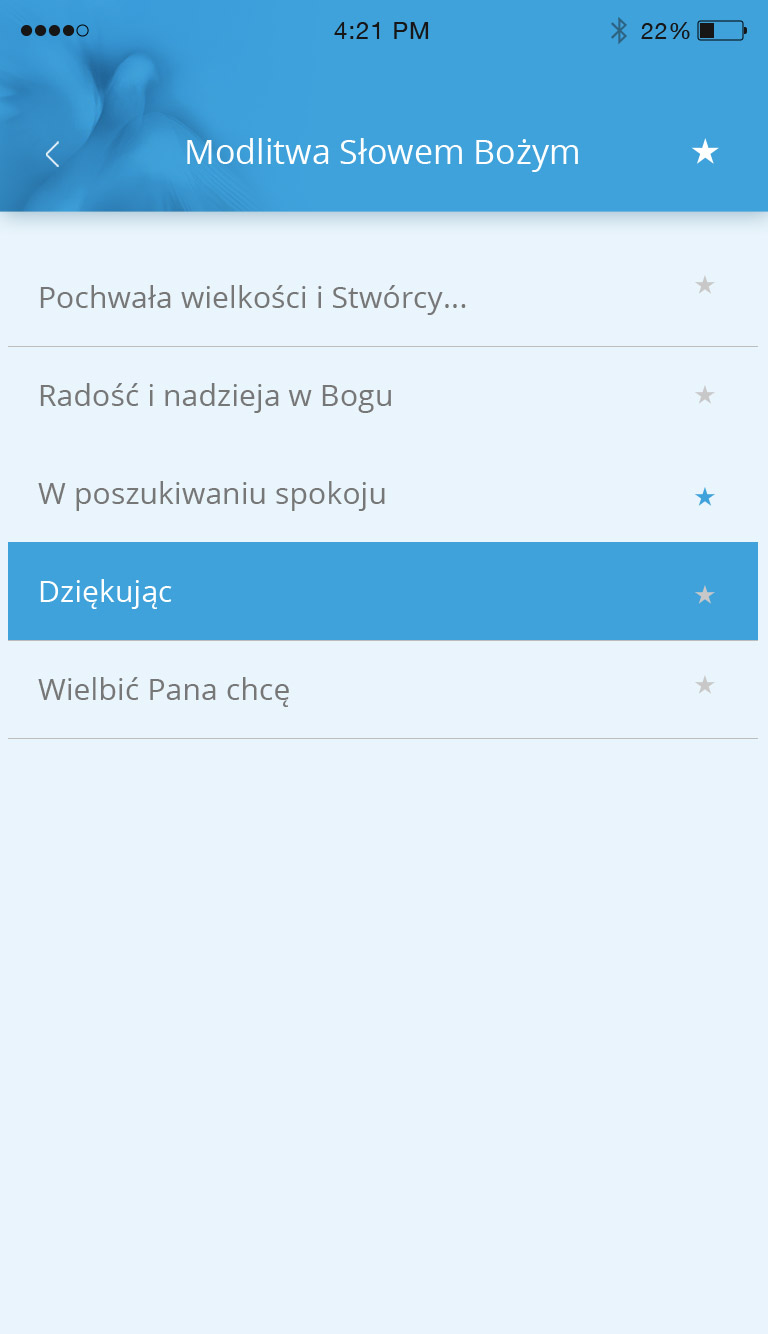Go back using the header arrow
Viewport: 768px width, 1334px height.
pos(53,154)
